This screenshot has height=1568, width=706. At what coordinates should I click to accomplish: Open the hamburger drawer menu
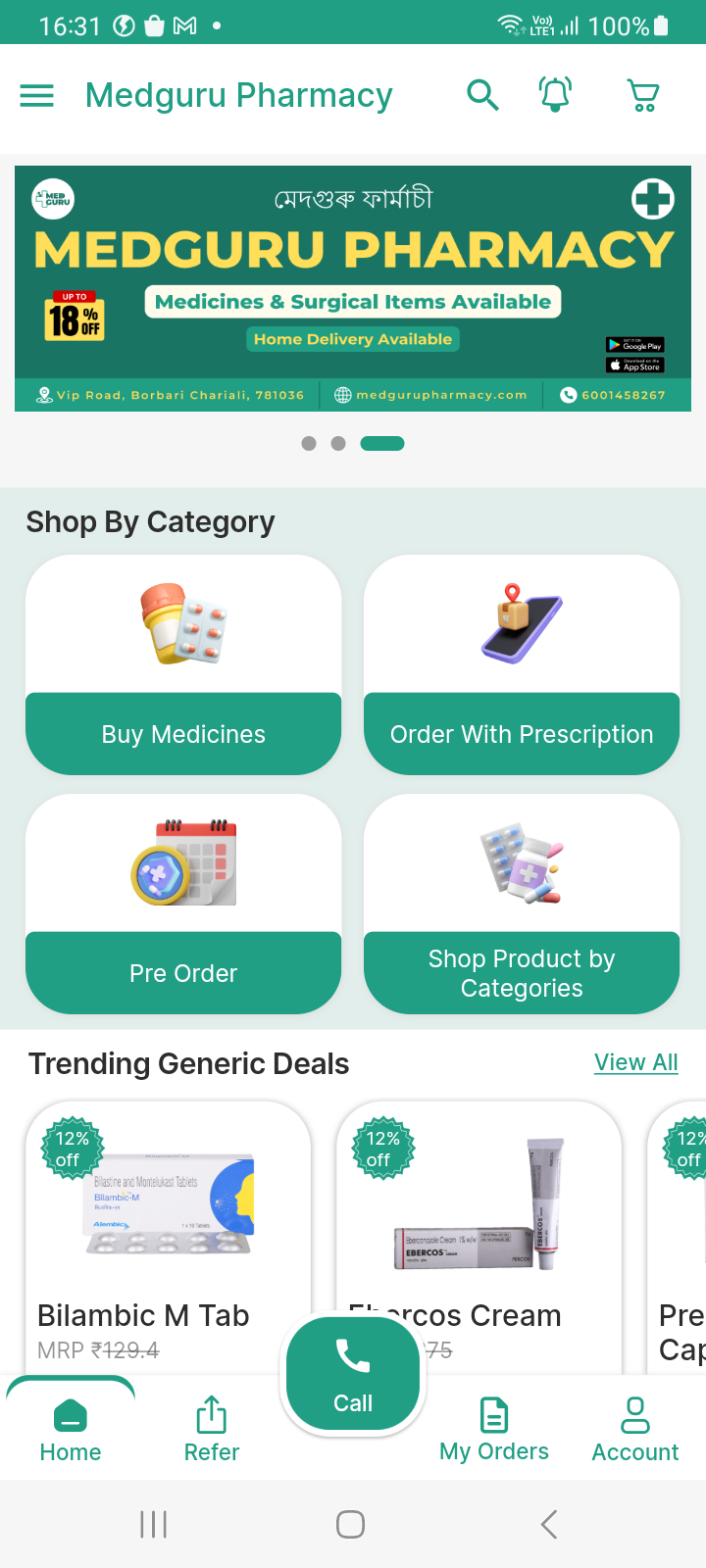(37, 96)
